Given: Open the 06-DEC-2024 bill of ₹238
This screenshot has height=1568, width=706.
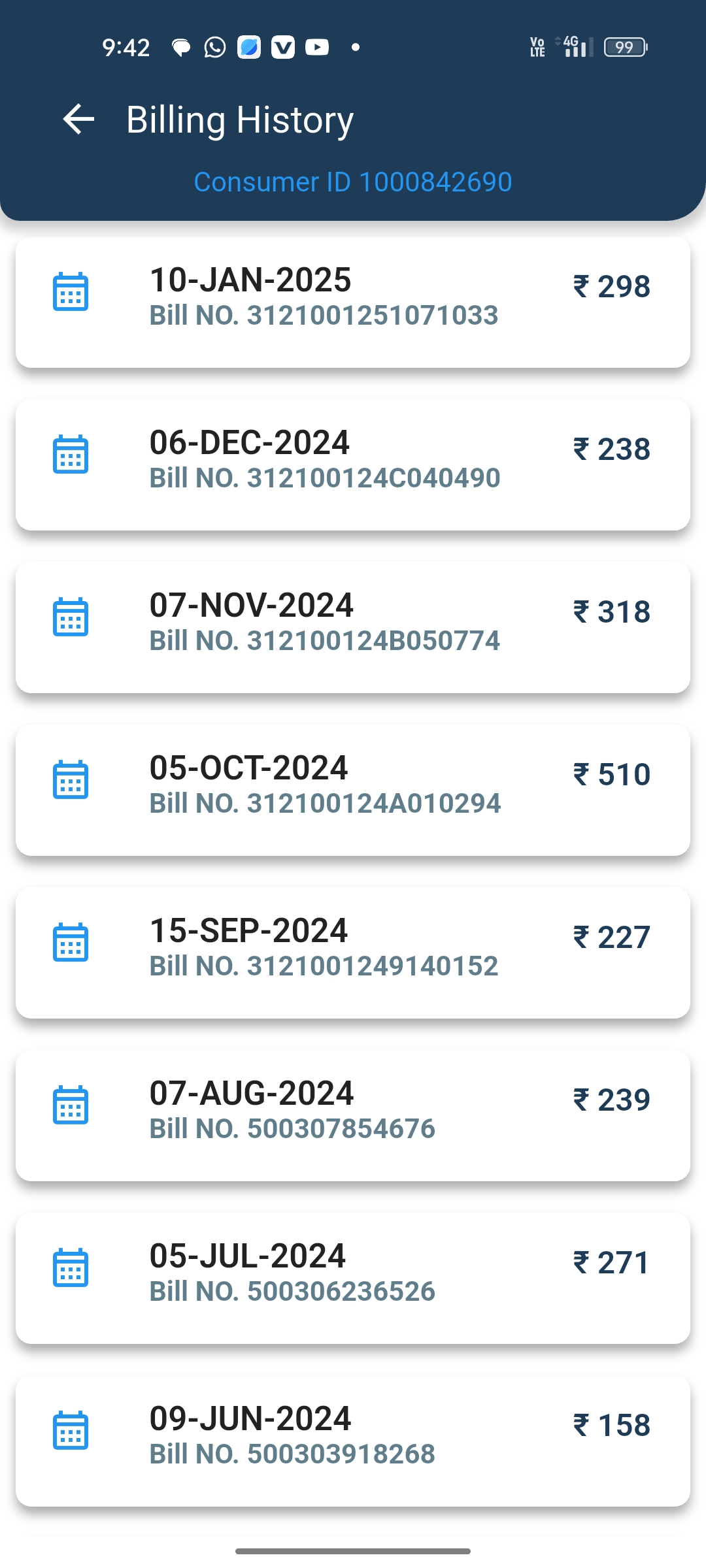Looking at the screenshot, I should (353, 465).
